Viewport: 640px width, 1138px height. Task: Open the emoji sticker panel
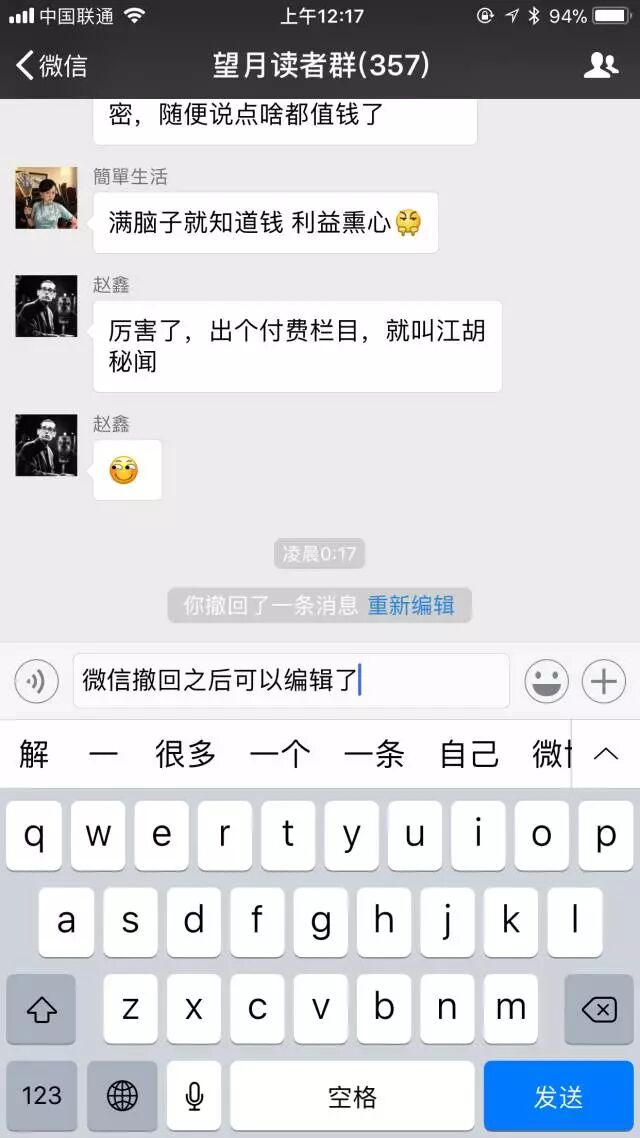click(x=547, y=682)
